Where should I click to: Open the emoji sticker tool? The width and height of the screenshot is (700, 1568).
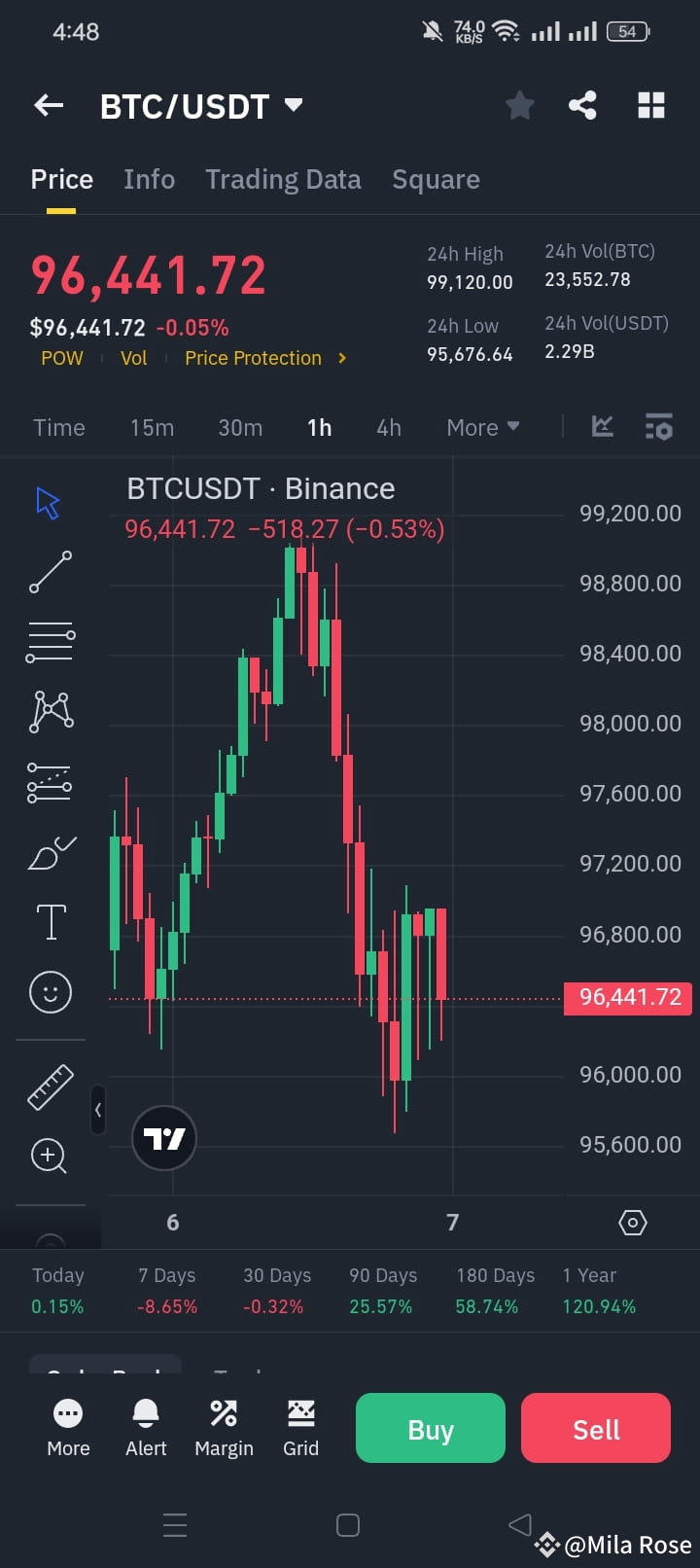(x=50, y=991)
